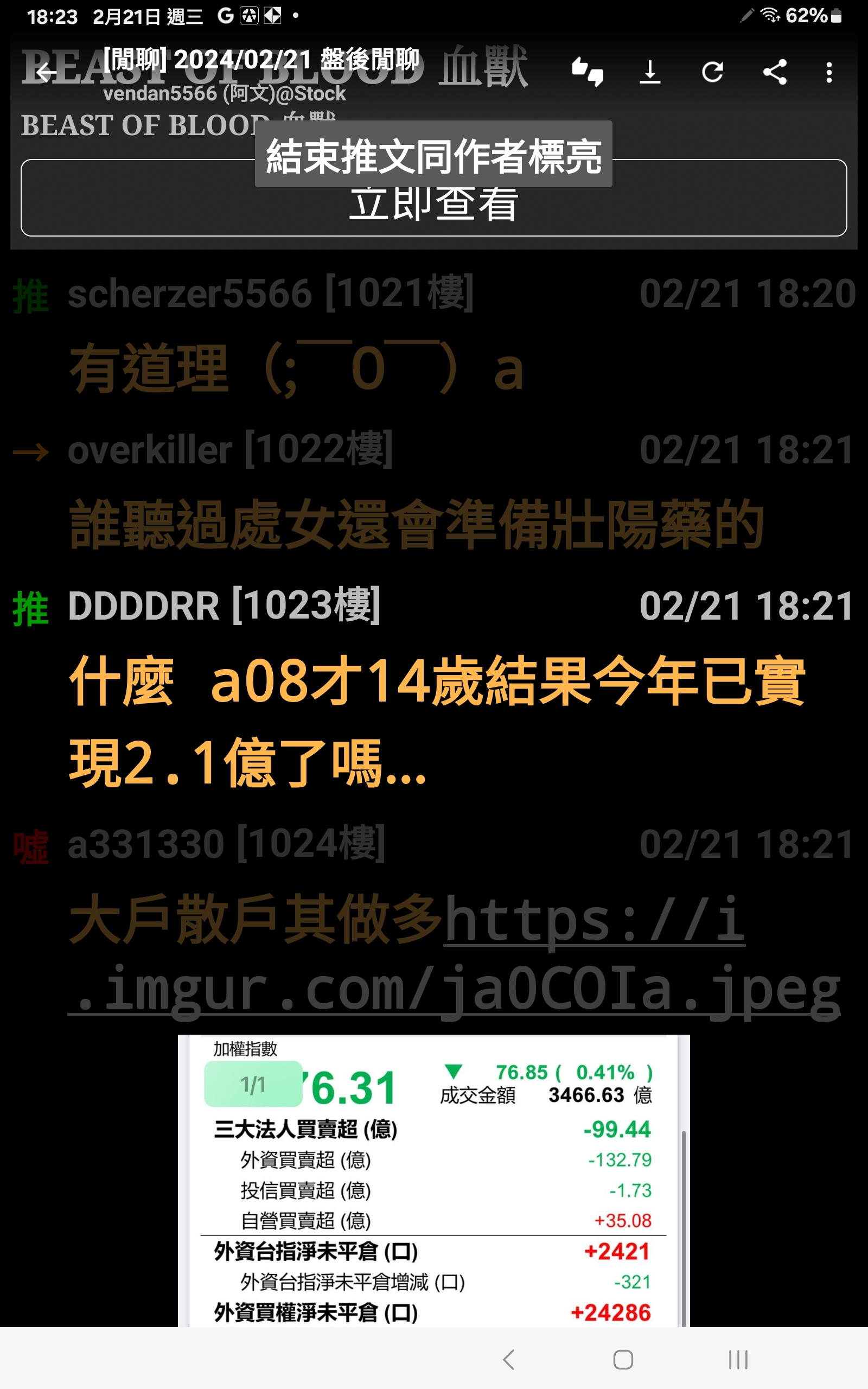Go back using the top-left arrow

coord(46,72)
